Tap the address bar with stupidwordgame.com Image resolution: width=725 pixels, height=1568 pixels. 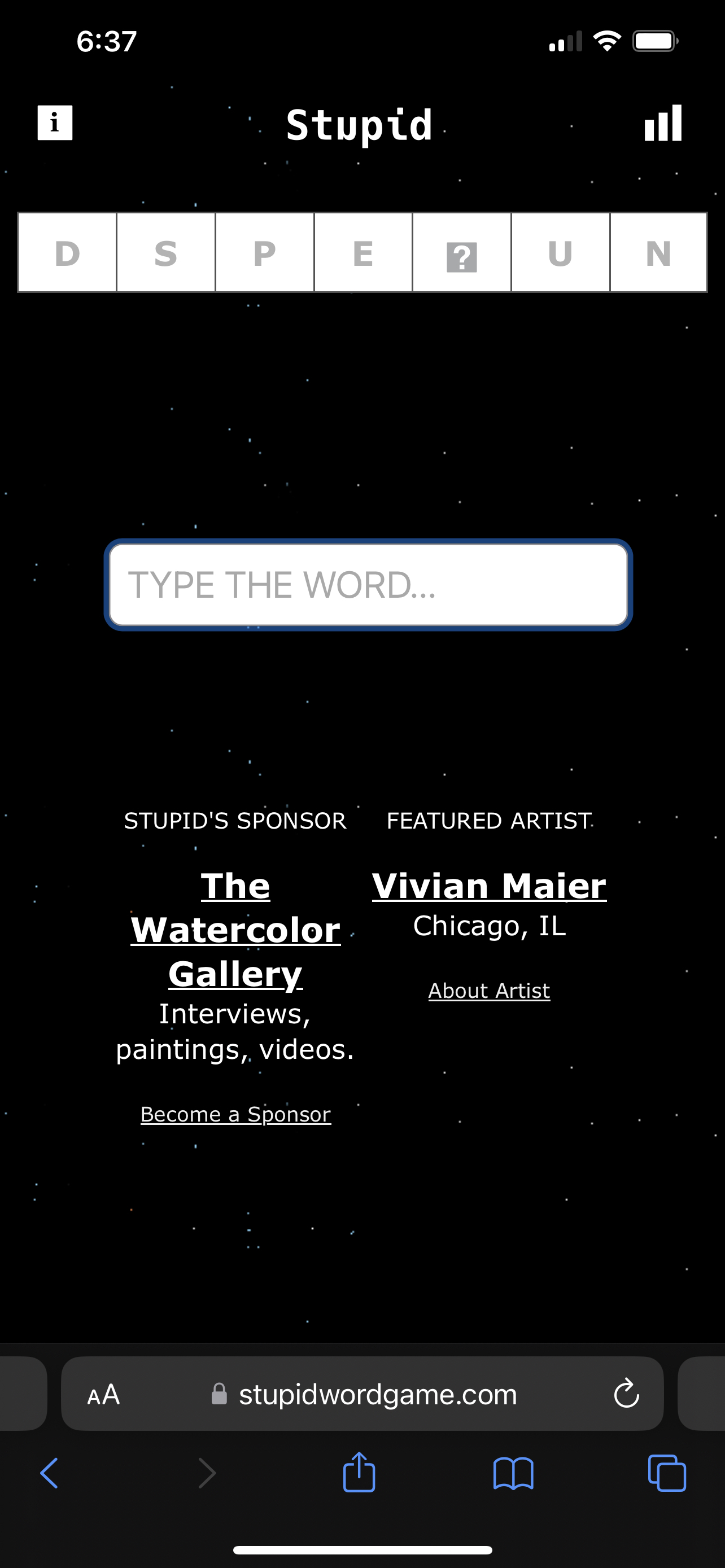pos(377,1393)
